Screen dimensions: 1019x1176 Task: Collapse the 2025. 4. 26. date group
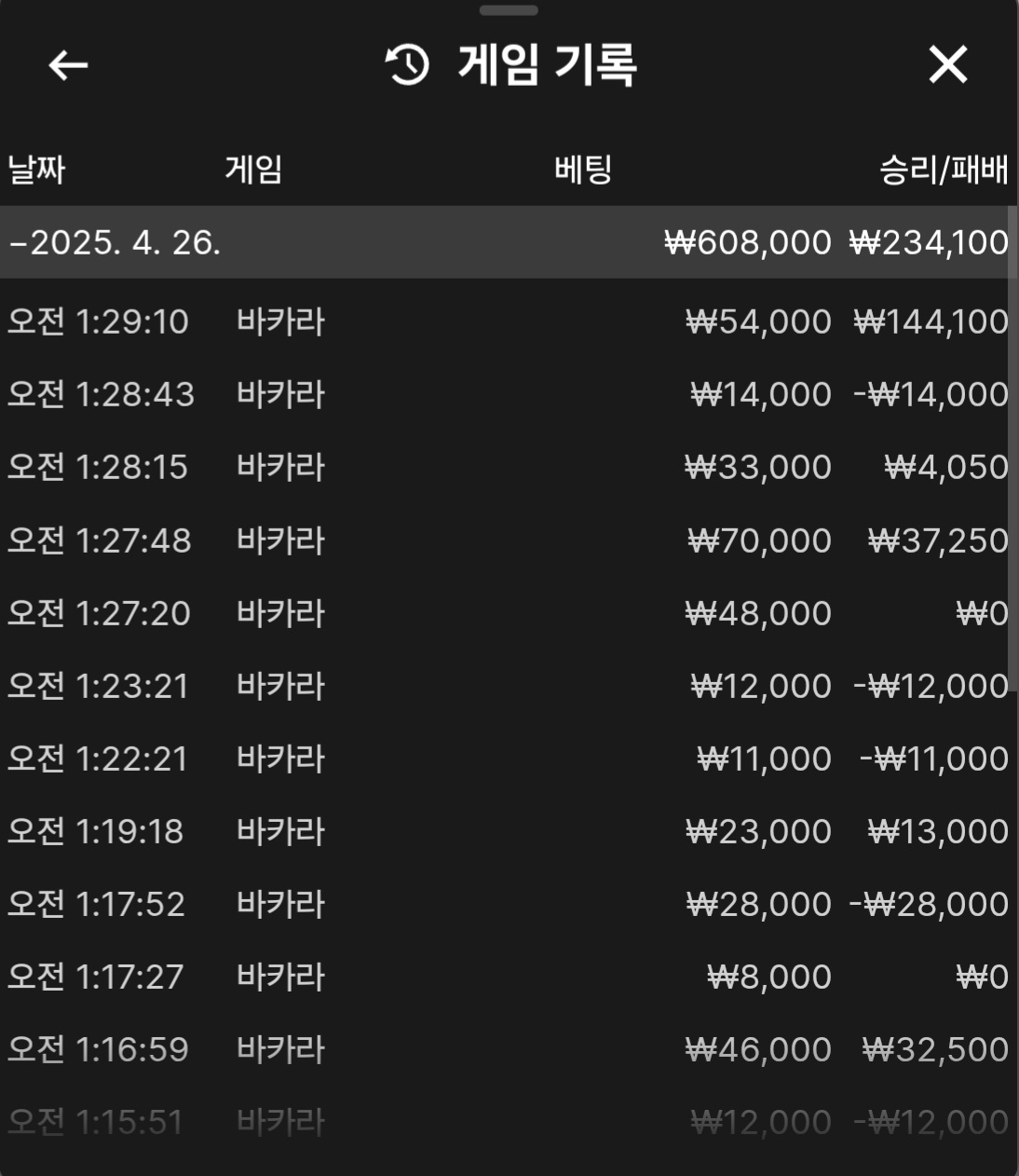tap(19, 243)
